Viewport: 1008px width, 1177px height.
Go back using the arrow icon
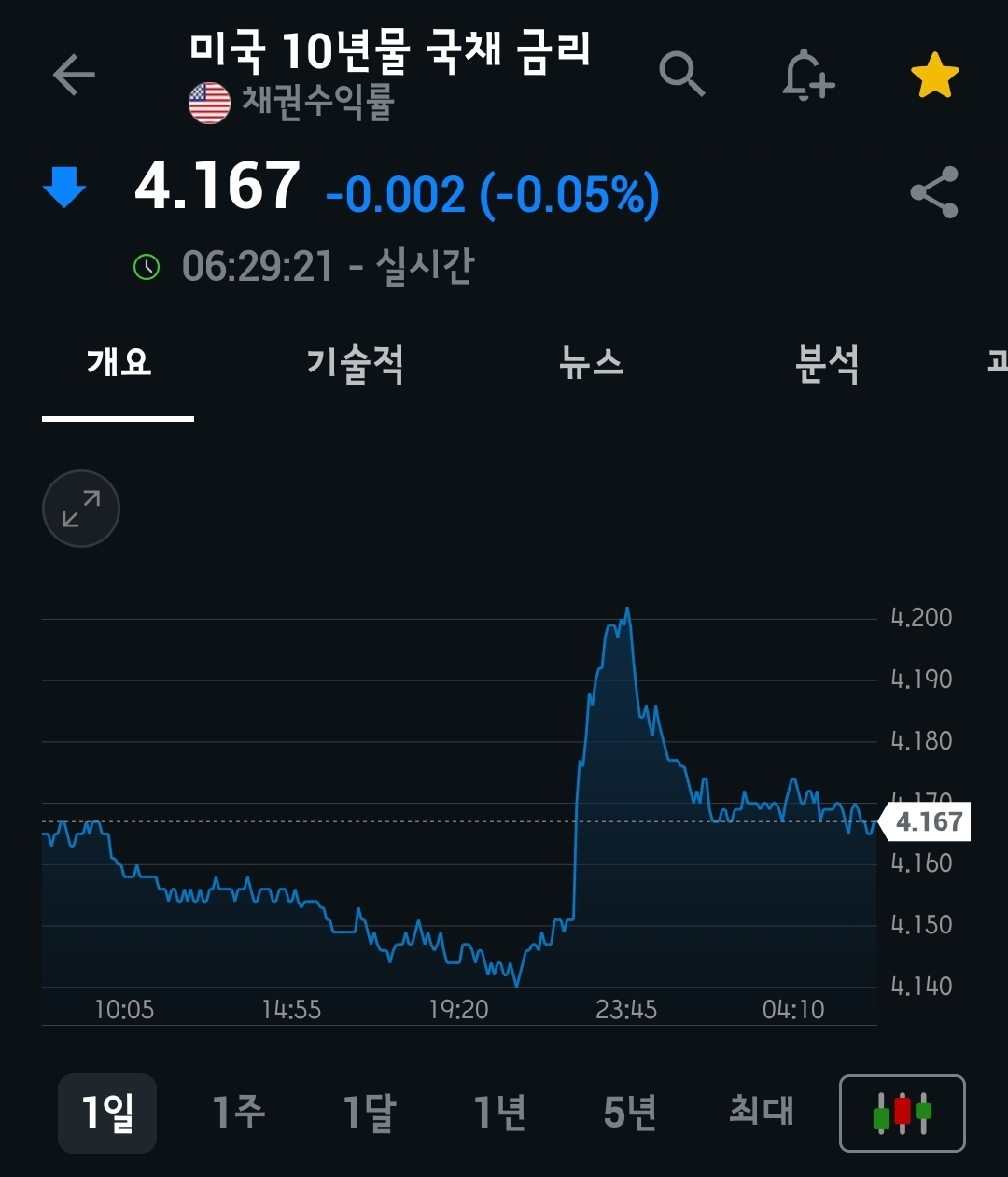pyautogui.click(x=74, y=75)
